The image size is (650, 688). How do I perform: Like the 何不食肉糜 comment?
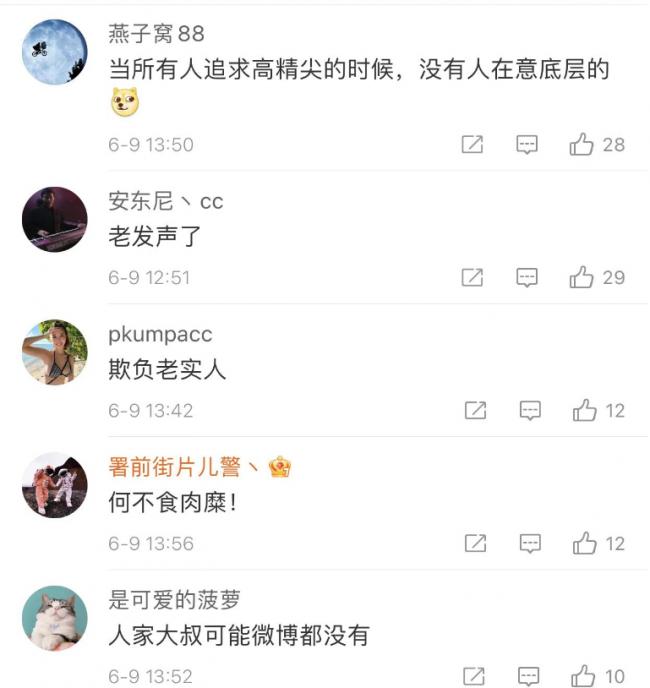[x=585, y=544]
